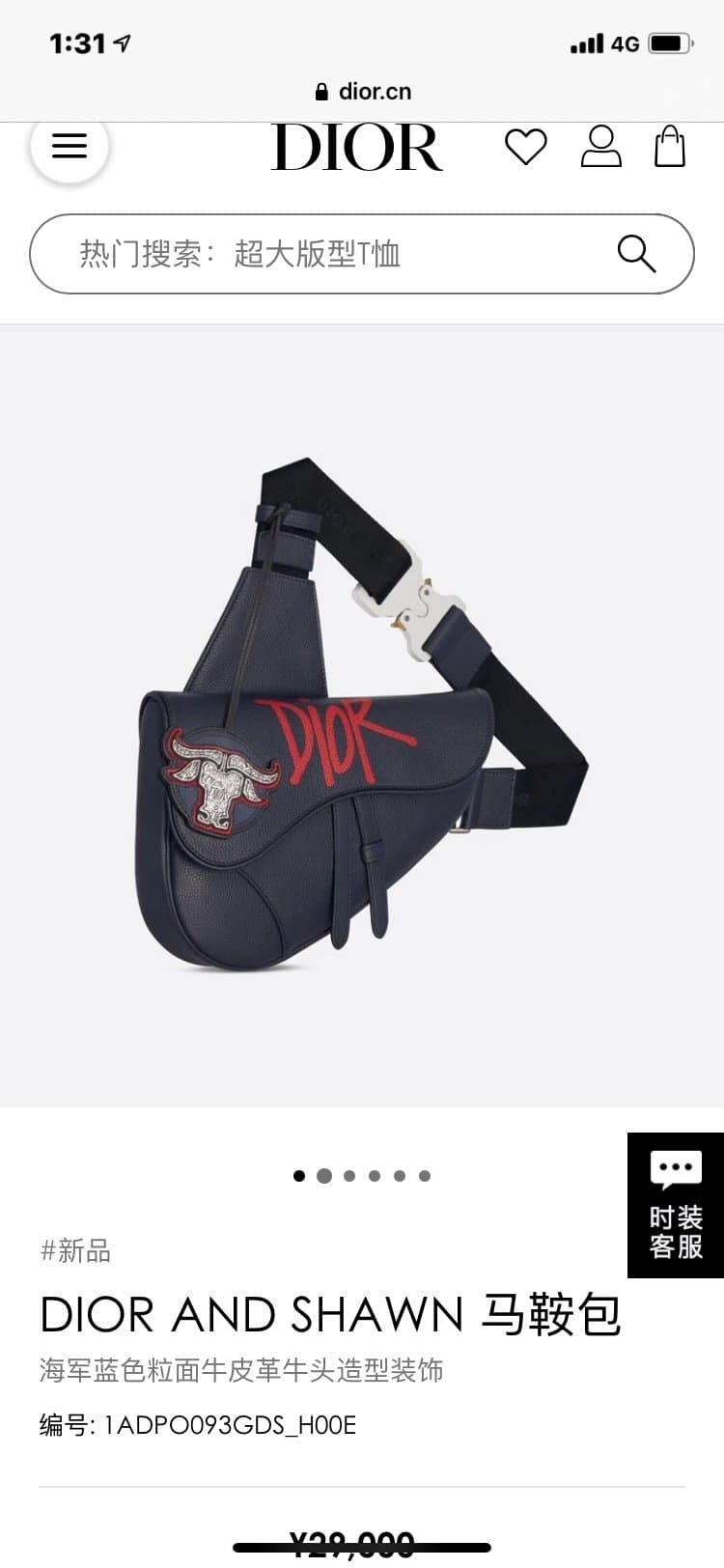Select the second image indicator dot
The height and width of the screenshot is (1568, 724).
click(324, 1176)
